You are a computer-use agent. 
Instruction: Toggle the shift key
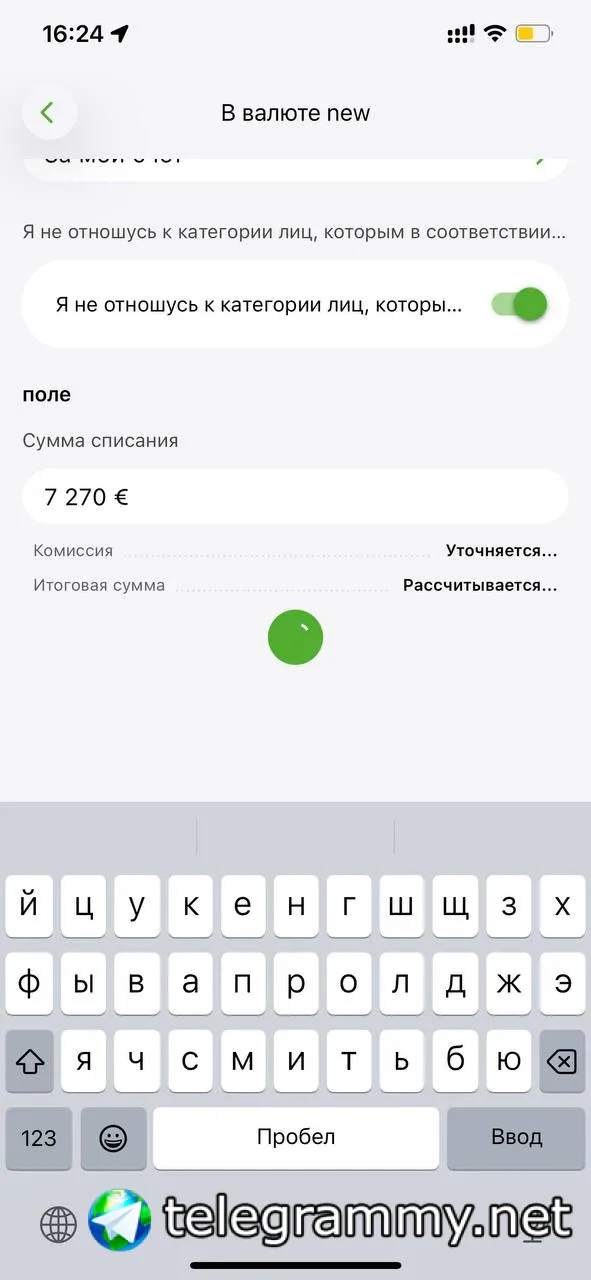29,1060
